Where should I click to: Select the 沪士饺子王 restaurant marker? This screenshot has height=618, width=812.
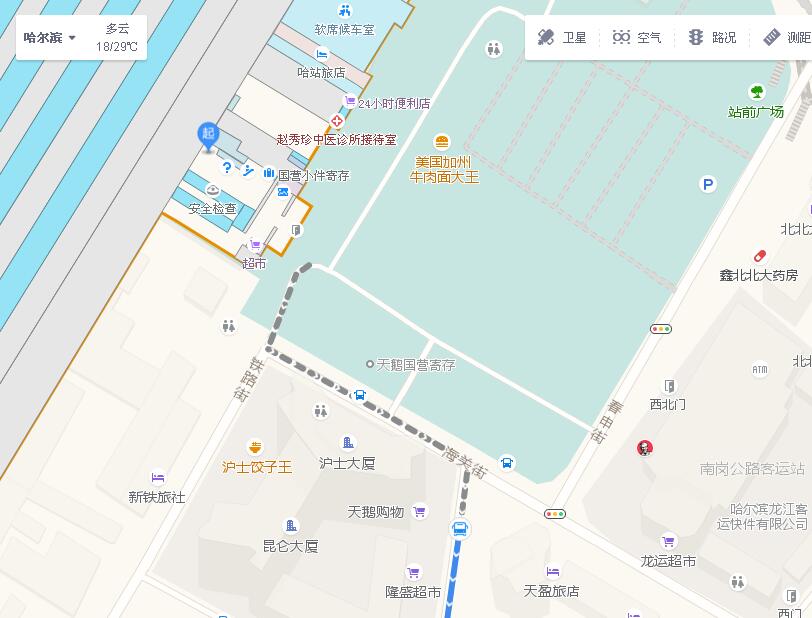click(x=256, y=448)
